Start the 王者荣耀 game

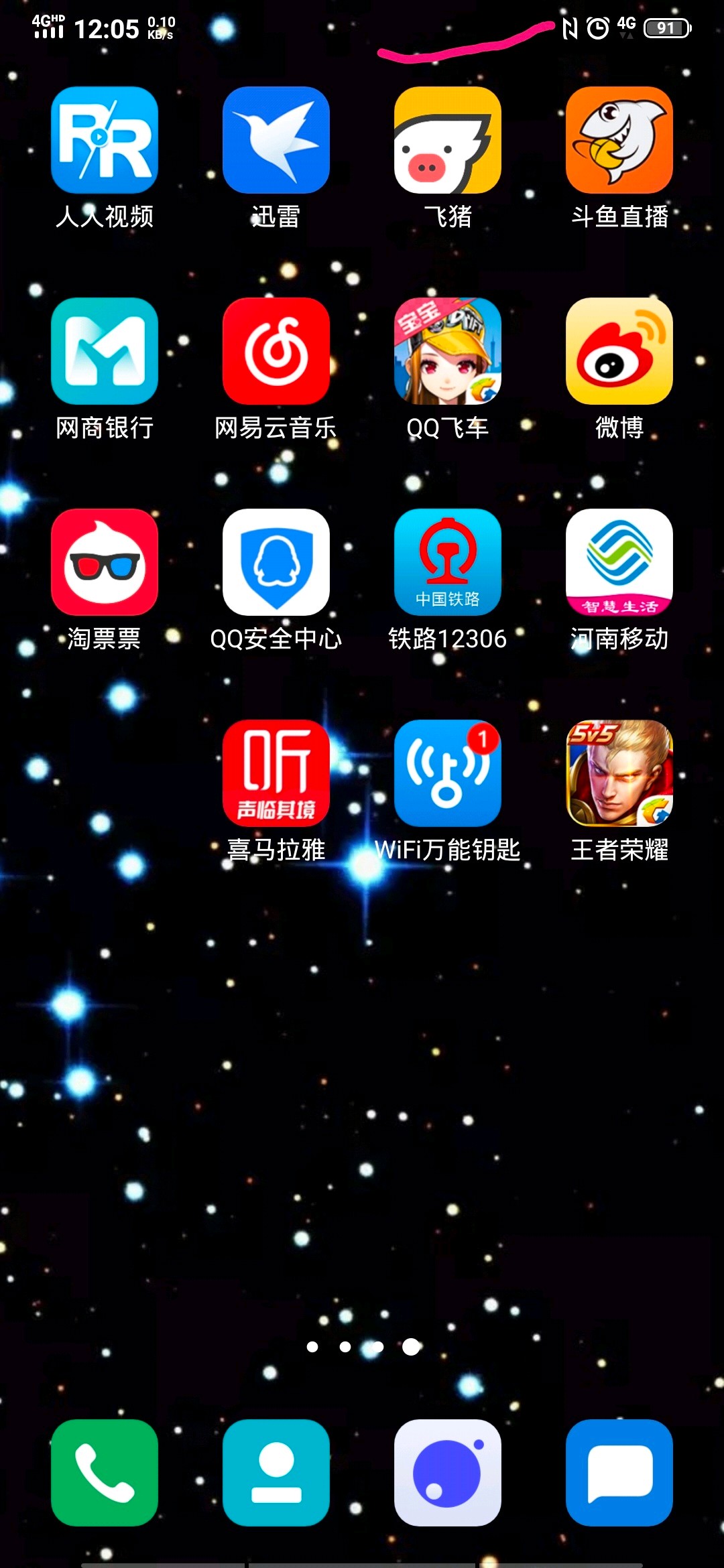pos(619,773)
